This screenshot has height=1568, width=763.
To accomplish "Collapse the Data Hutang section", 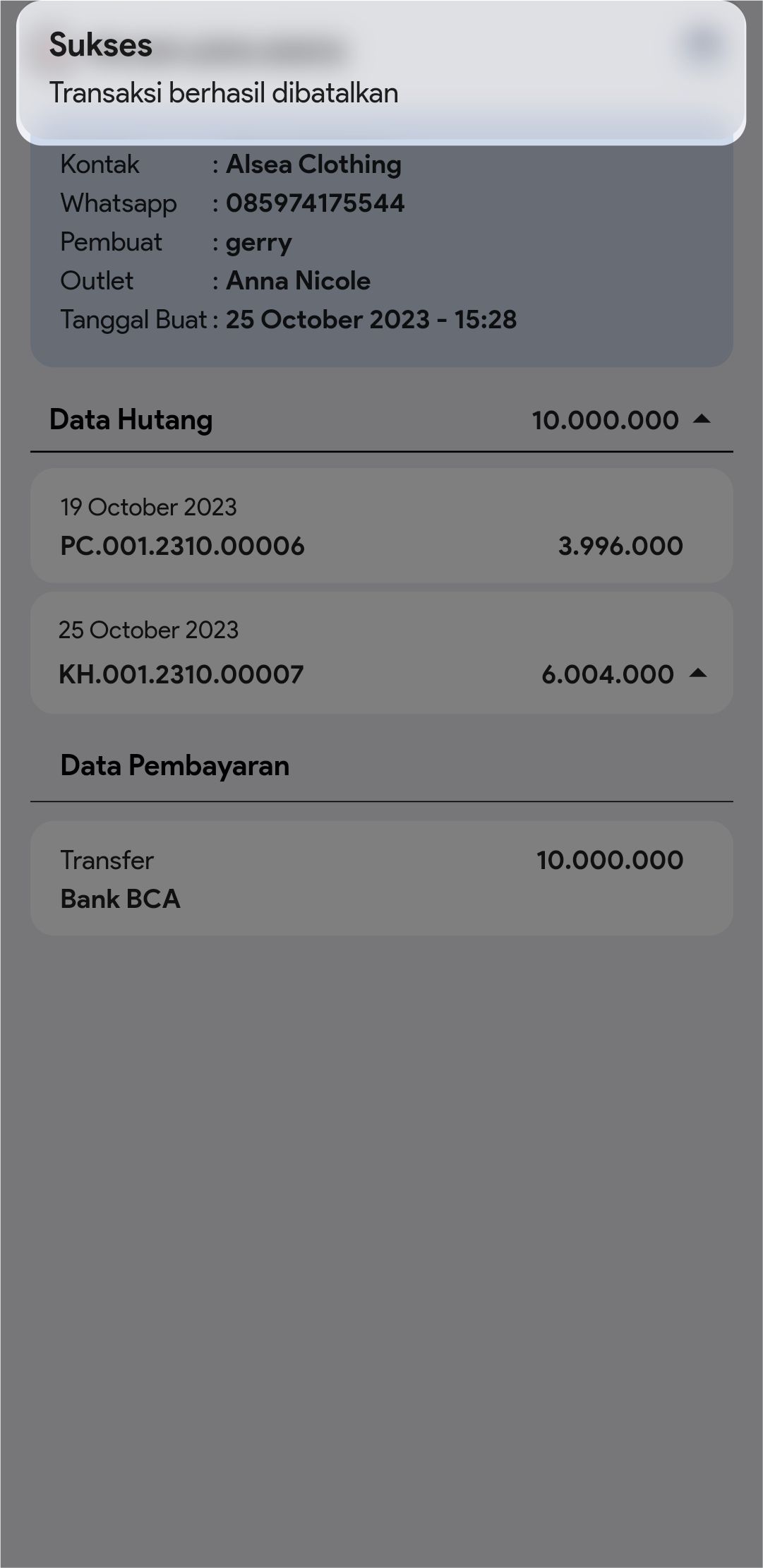I will pos(701,419).
